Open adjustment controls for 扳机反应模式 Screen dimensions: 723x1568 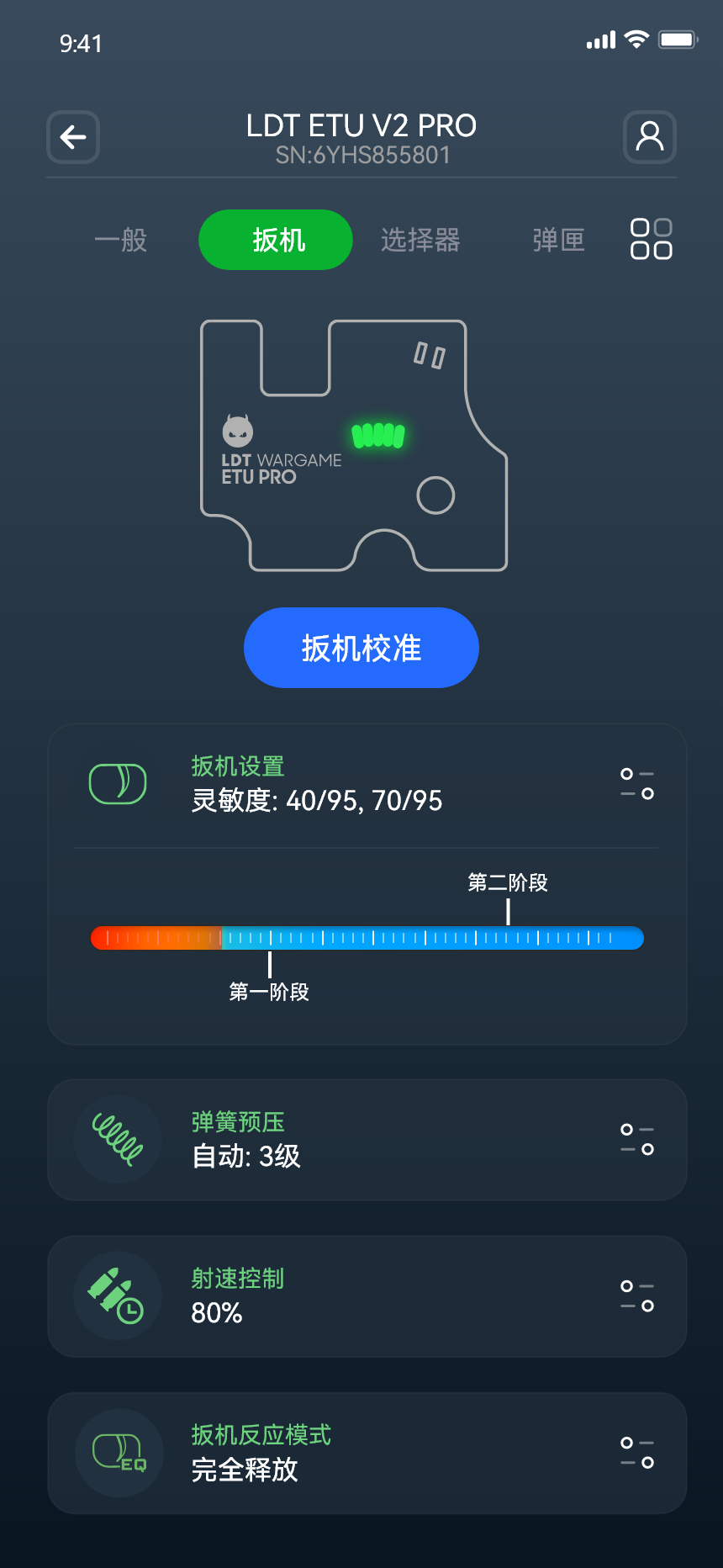[636, 1453]
